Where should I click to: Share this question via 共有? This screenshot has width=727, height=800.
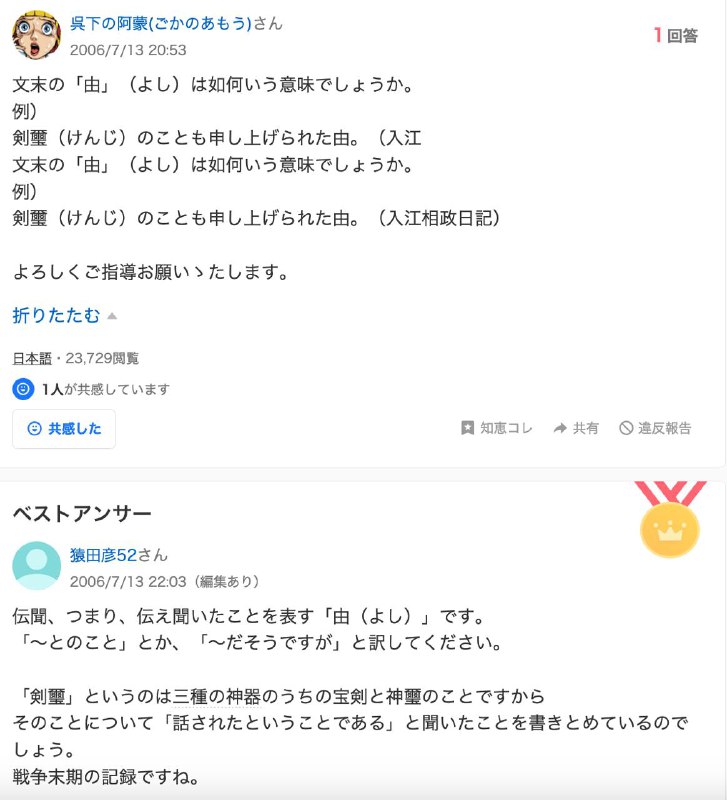click(576, 428)
